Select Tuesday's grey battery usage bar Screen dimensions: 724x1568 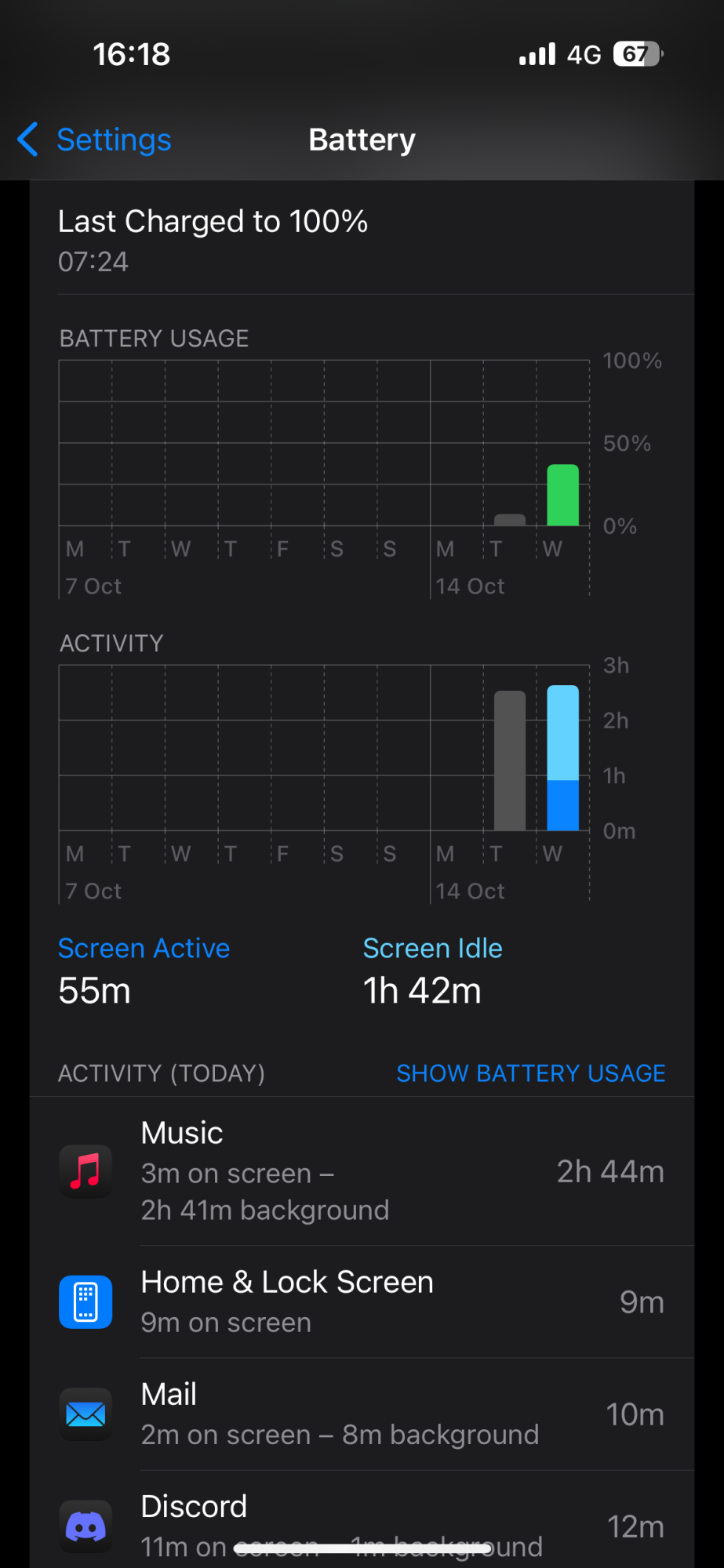pos(510,520)
